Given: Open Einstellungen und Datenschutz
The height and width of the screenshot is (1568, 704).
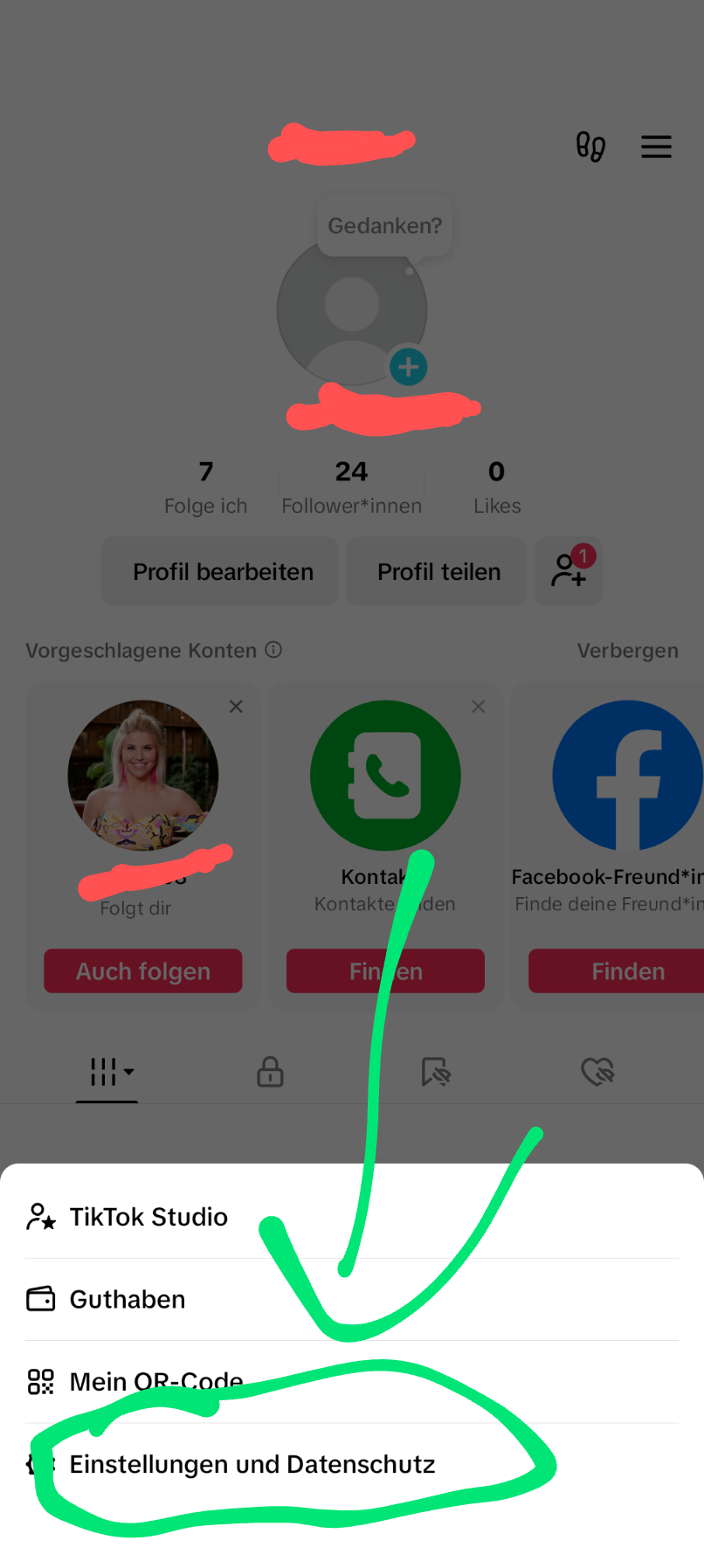Looking at the screenshot, I should pyautogui.click(x=252, y=1465).
